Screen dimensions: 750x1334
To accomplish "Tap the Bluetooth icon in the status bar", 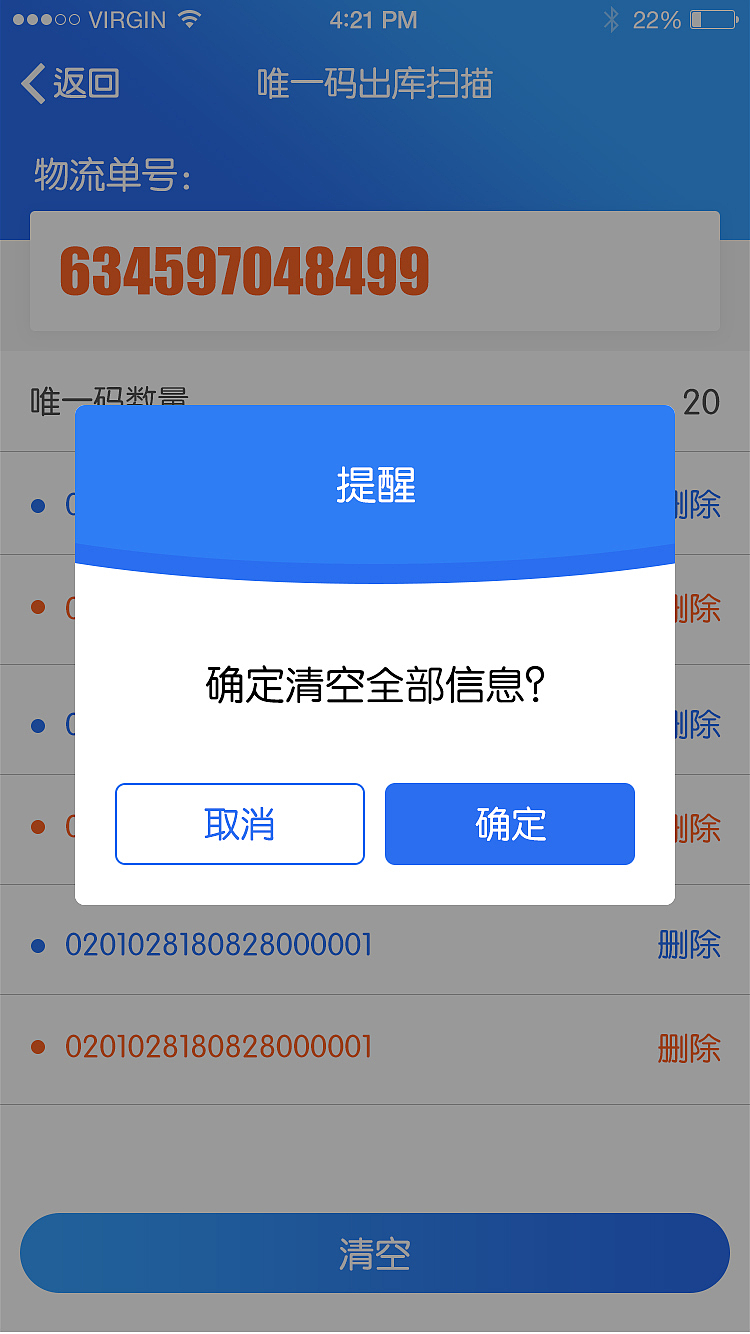I will click(610, 17).
